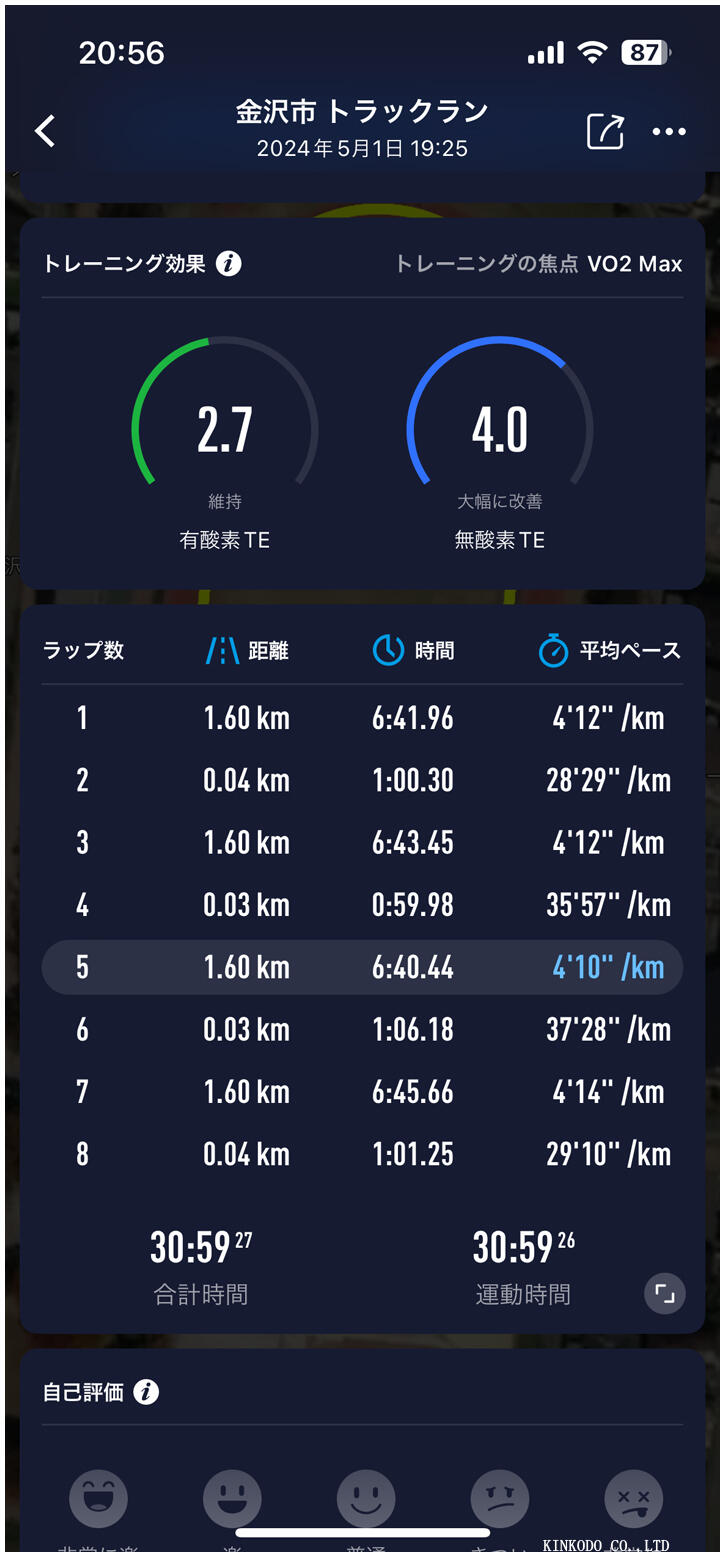725x1558 pixels.
Task: Select the dizzy face rating on far right
Action: pyautogui.click(x=633, y=1497)
